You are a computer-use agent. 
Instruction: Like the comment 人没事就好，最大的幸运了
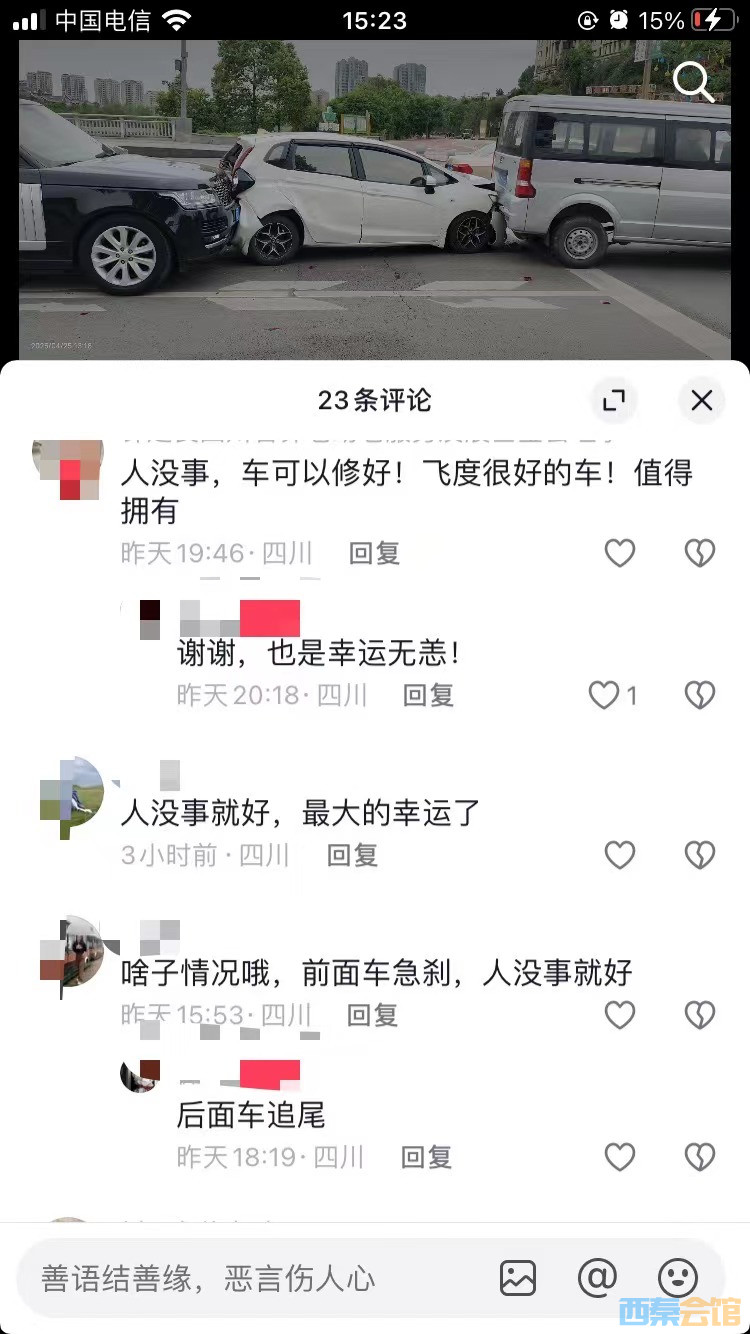620,855
